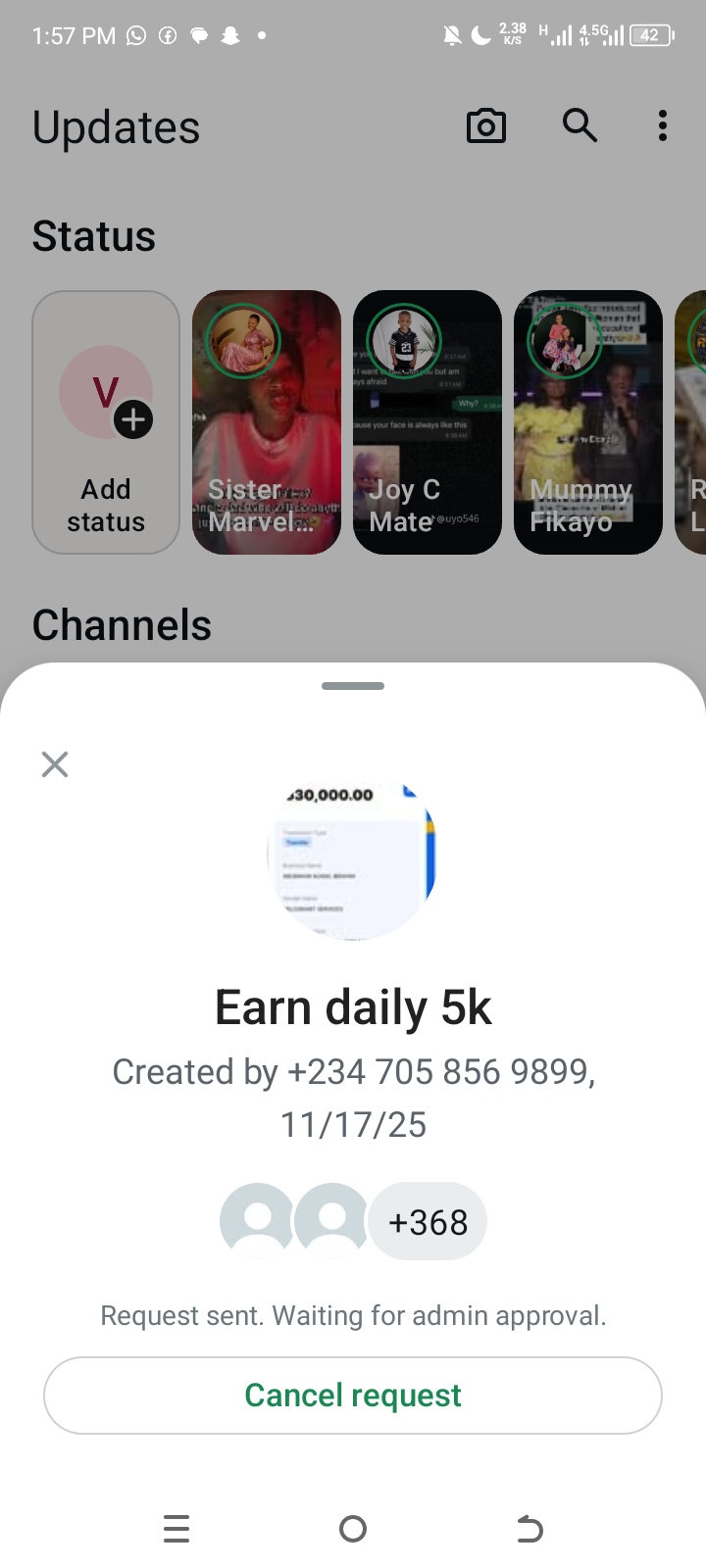
Task: Go to the home screen
Action: pos(353,1529)
